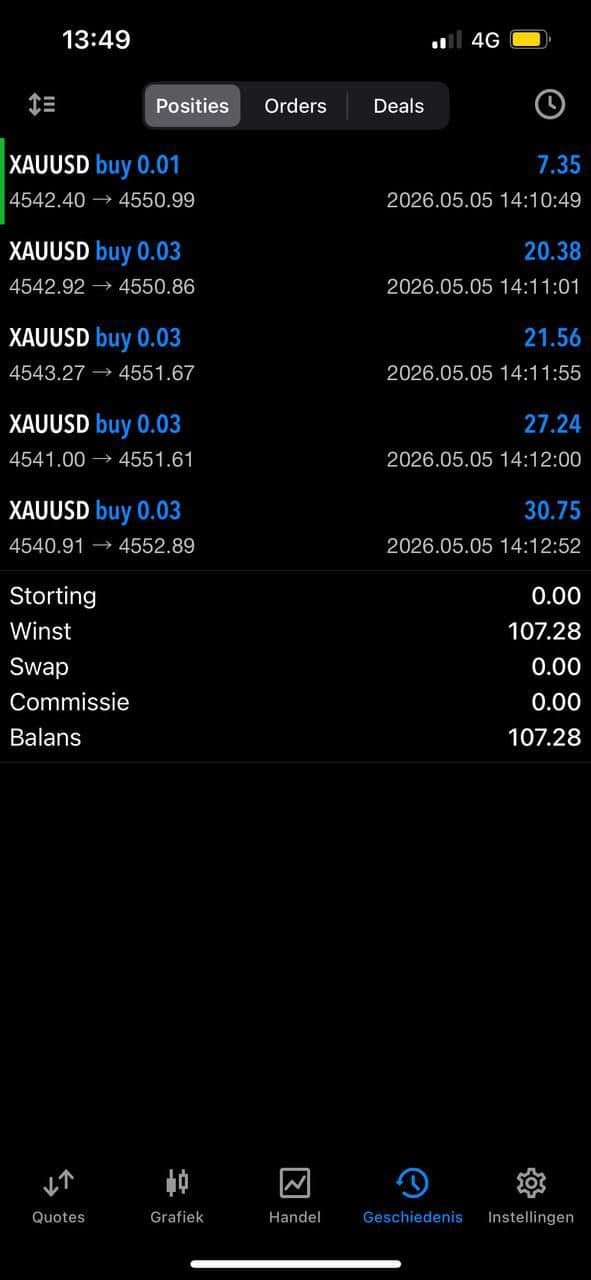Switch to the Deals segment
This screenshot has width=591, height=1280.
click(398, 106)
